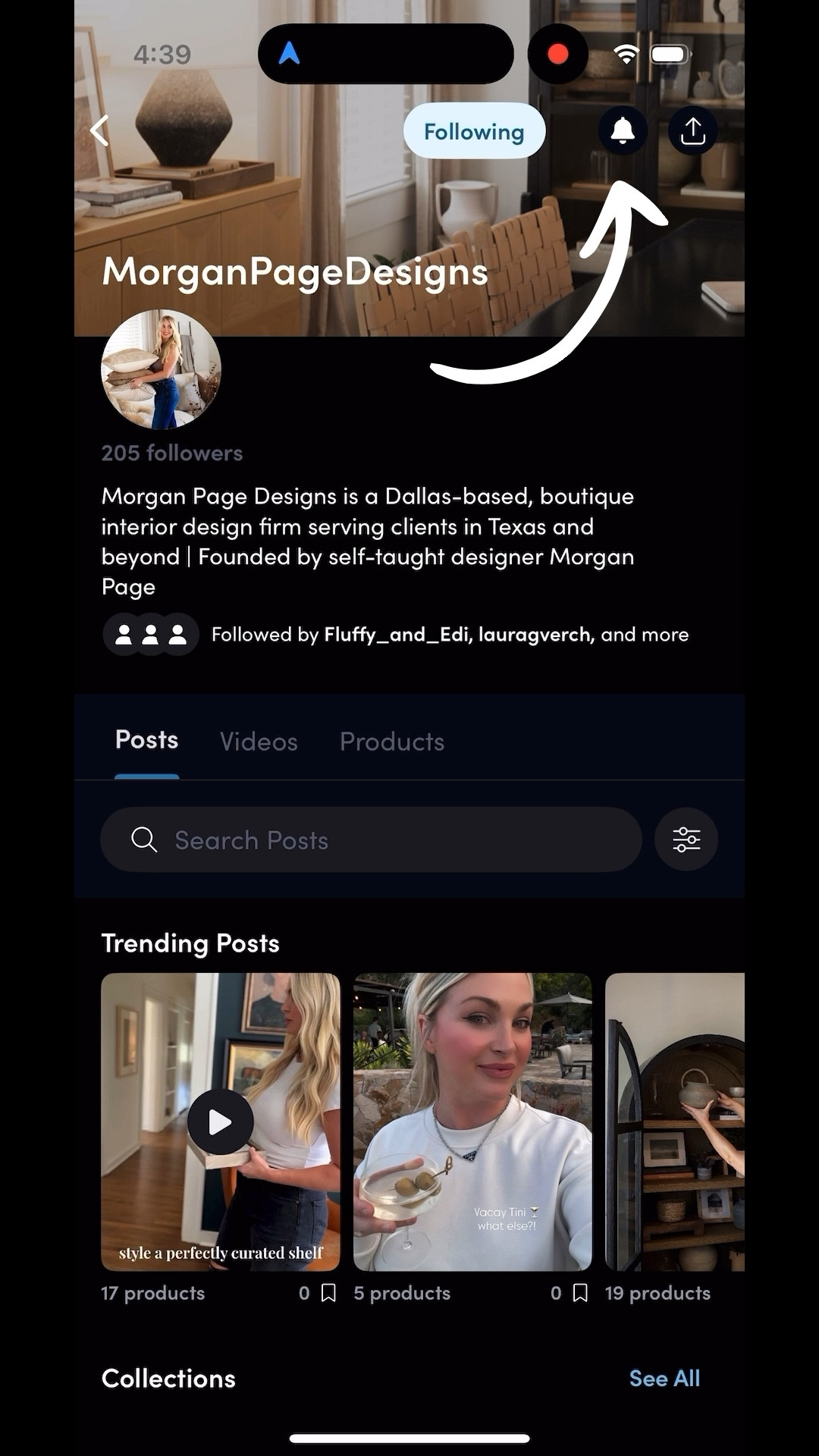Tap the magnifying glass in Search Posts
Viewport: 819px width, 1456px height.
click(144, 839)
